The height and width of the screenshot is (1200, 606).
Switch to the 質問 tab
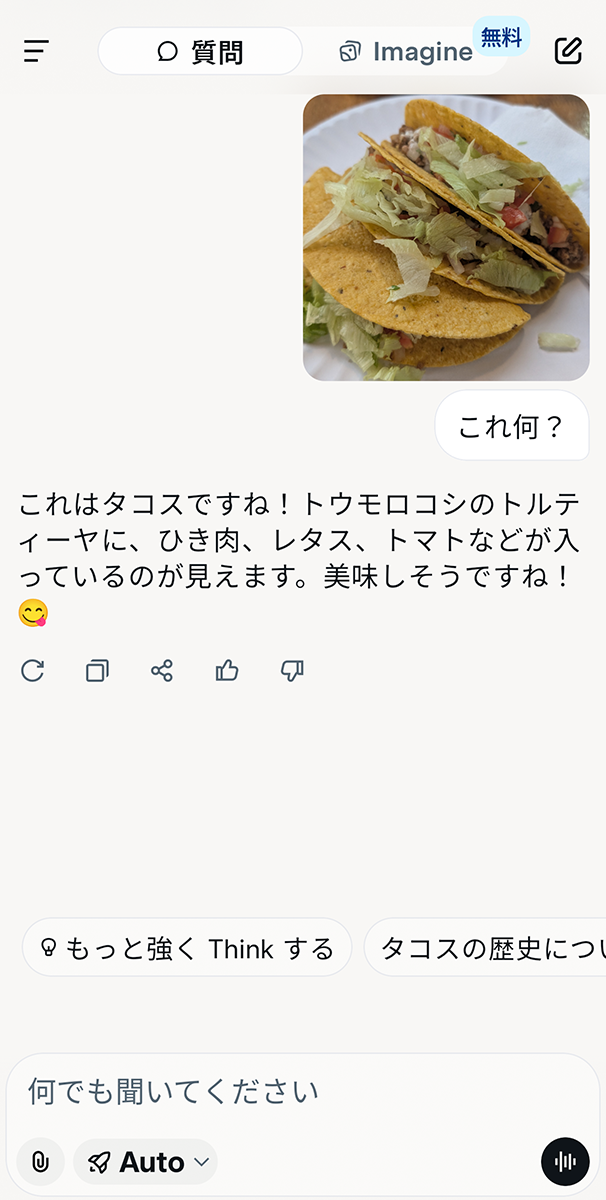[200, 51]
